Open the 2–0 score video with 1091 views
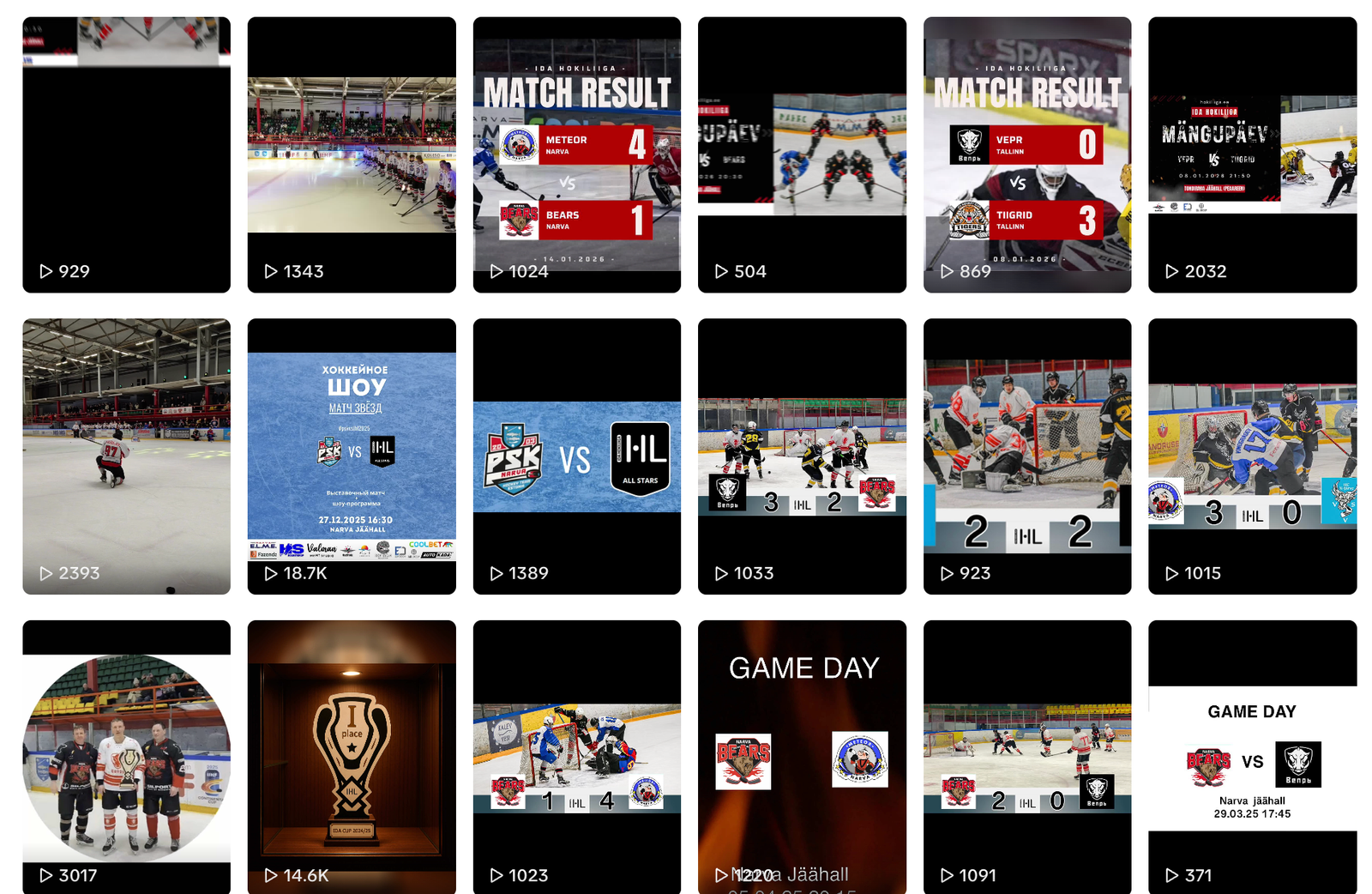The width and height of the screenshot is (1372, 894). 1026,757
